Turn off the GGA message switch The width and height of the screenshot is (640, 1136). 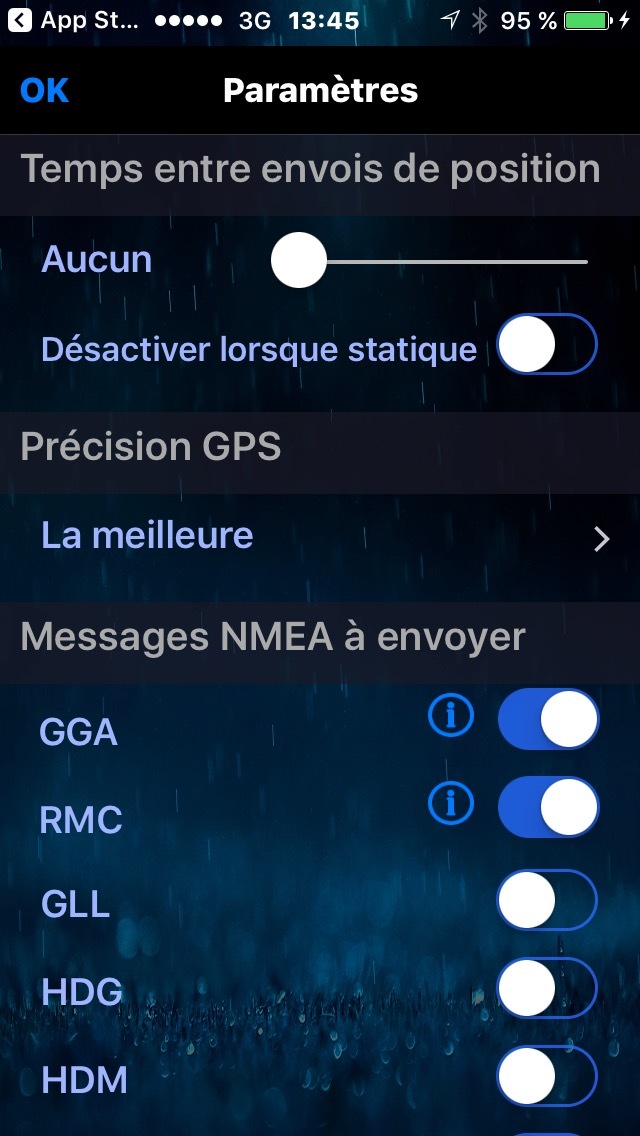click(x=549, y=719)
